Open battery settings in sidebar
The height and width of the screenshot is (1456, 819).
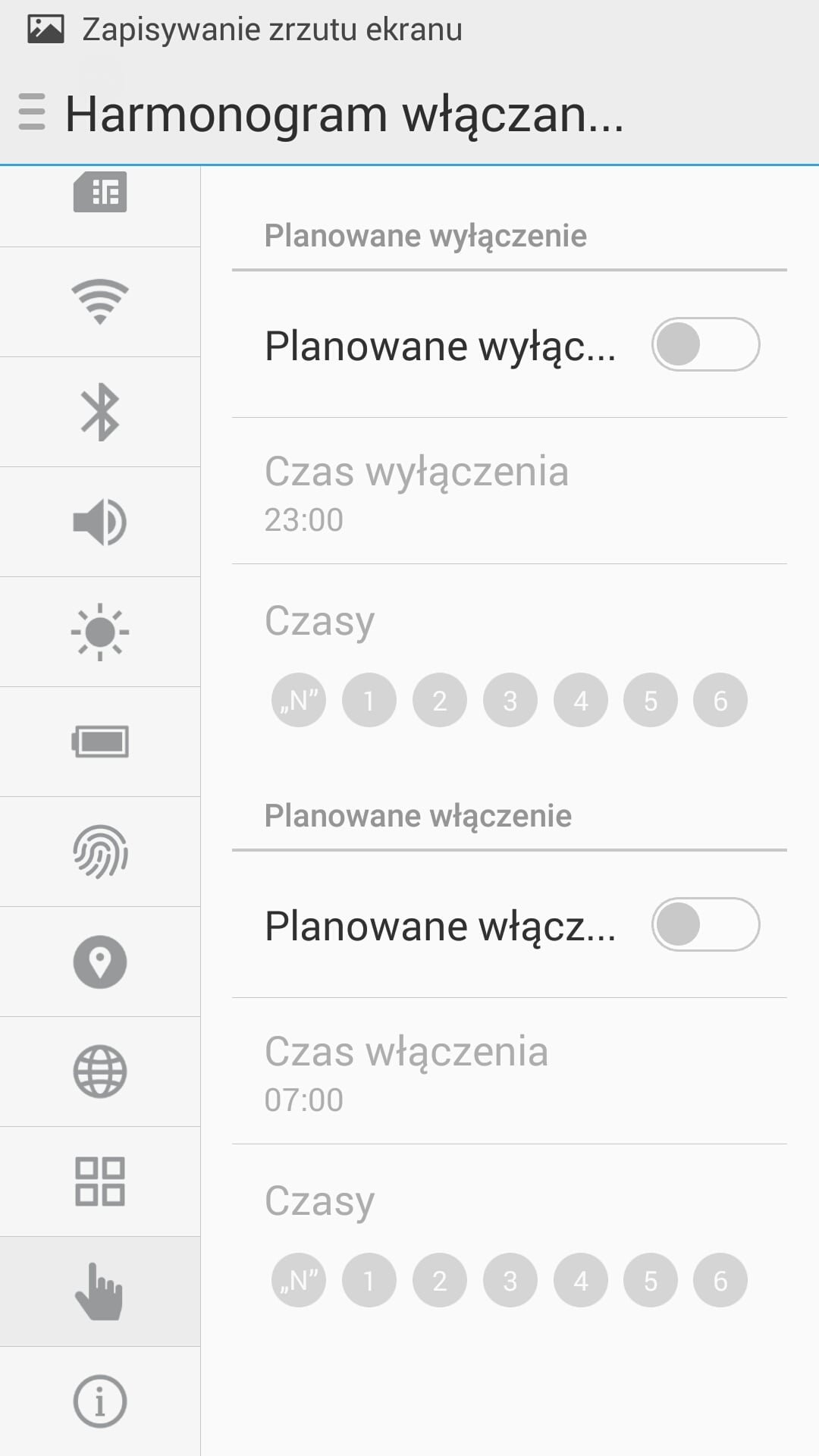[100, 742]
